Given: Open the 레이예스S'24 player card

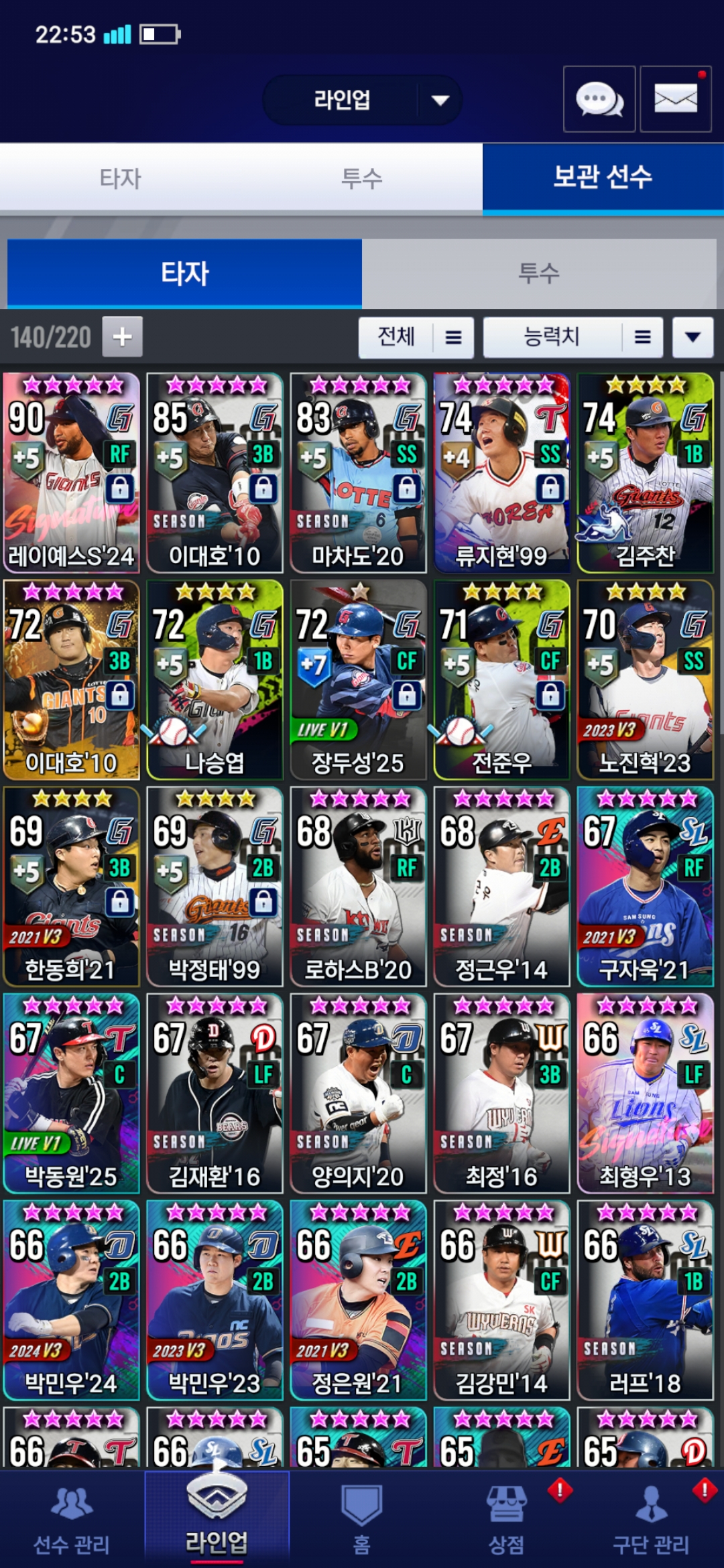Looking at the screenshot, I should point(72,473).
